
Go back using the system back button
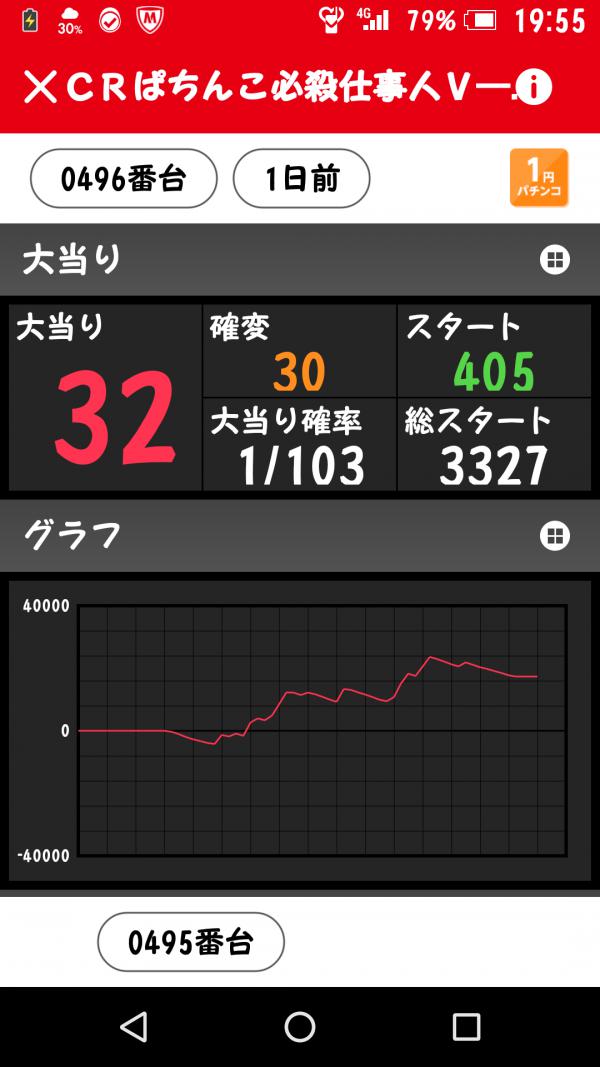pos(133,1027)
